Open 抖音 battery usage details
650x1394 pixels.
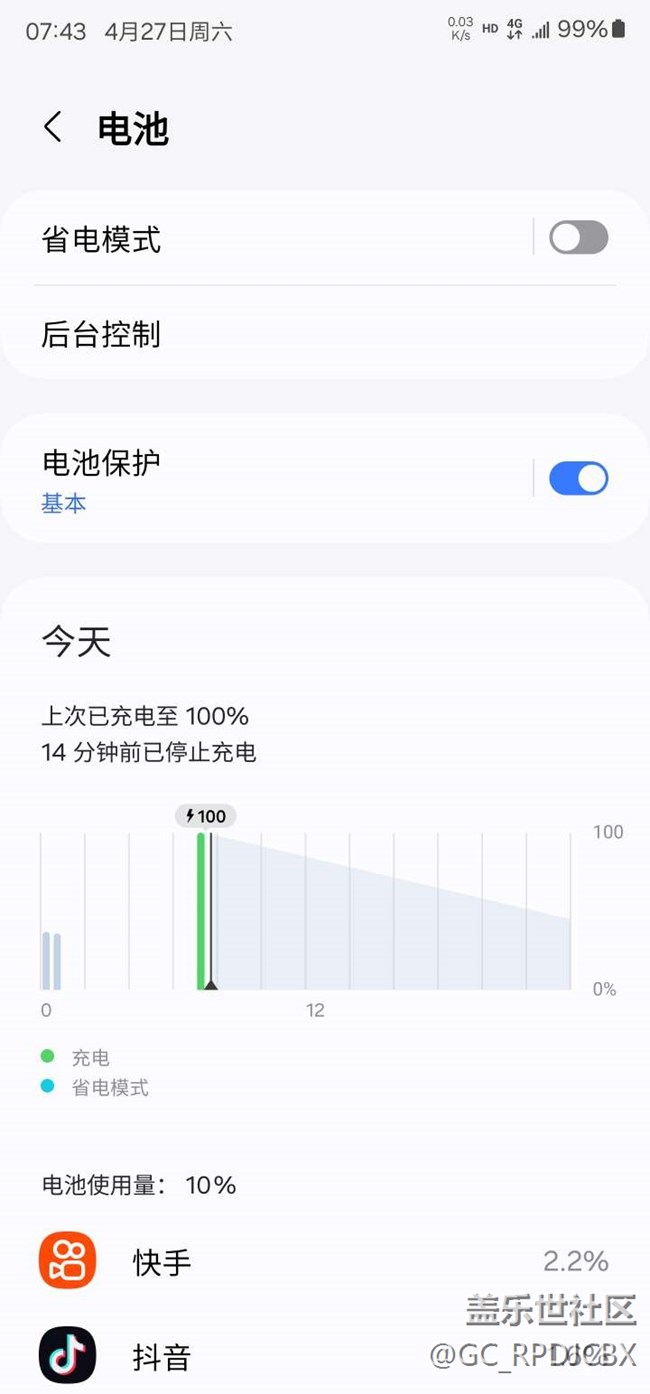click(325, 1355)
